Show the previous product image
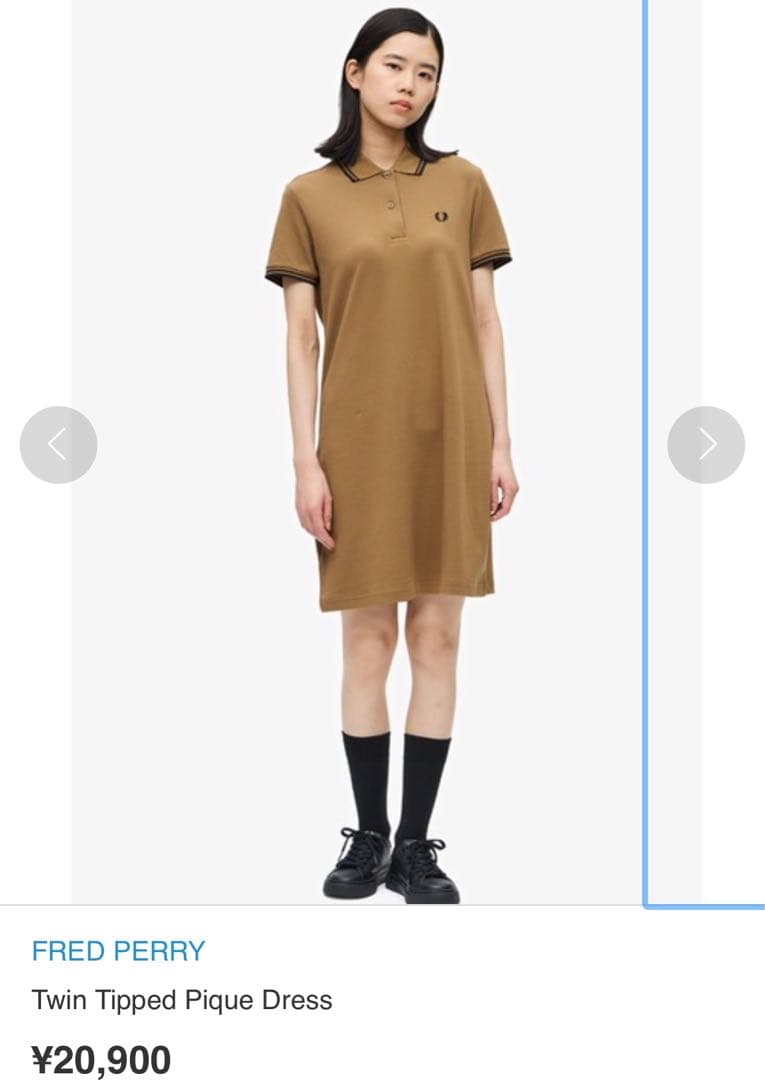The width and height of the screenshot is (765, 1080). (58, 445)
